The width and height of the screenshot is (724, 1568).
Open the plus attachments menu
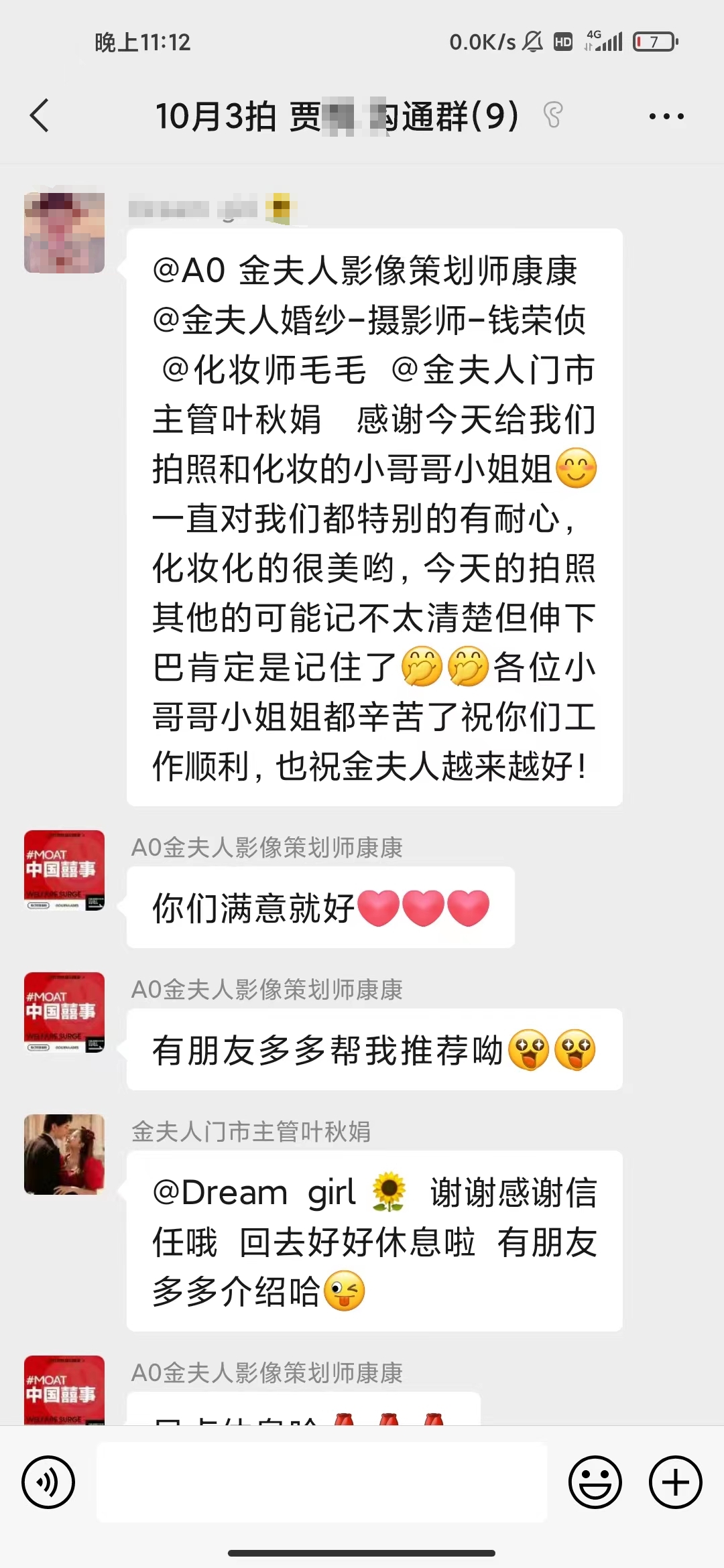tap(676, 1482)
